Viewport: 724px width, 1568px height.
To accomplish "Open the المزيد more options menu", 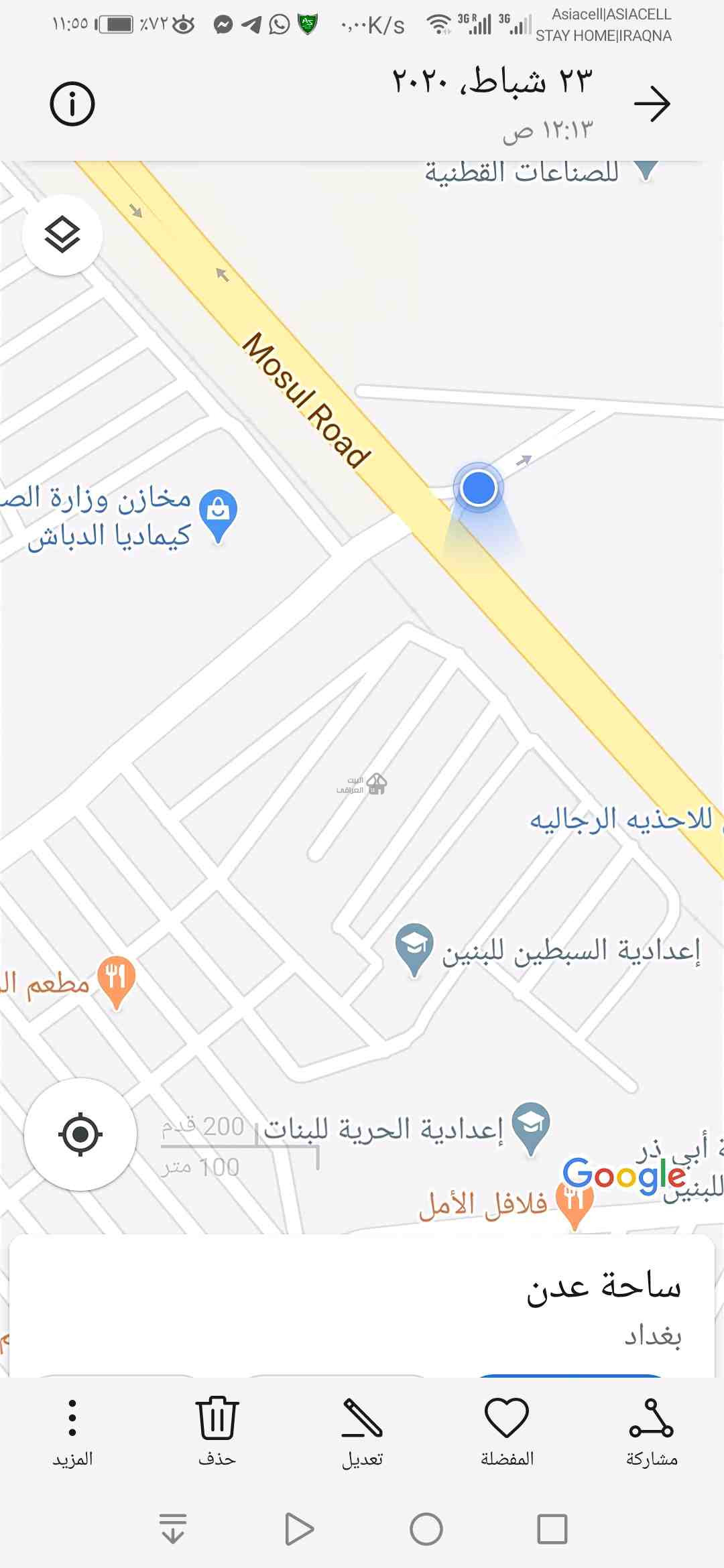I will (72, 1431).
